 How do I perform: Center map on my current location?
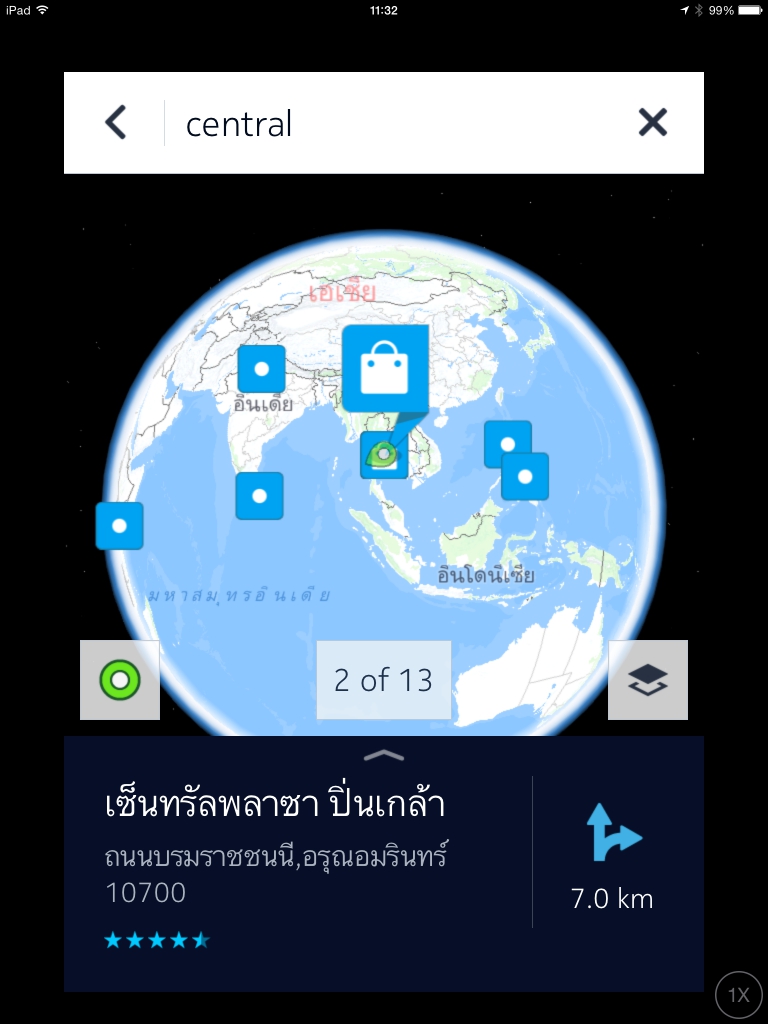120,680
